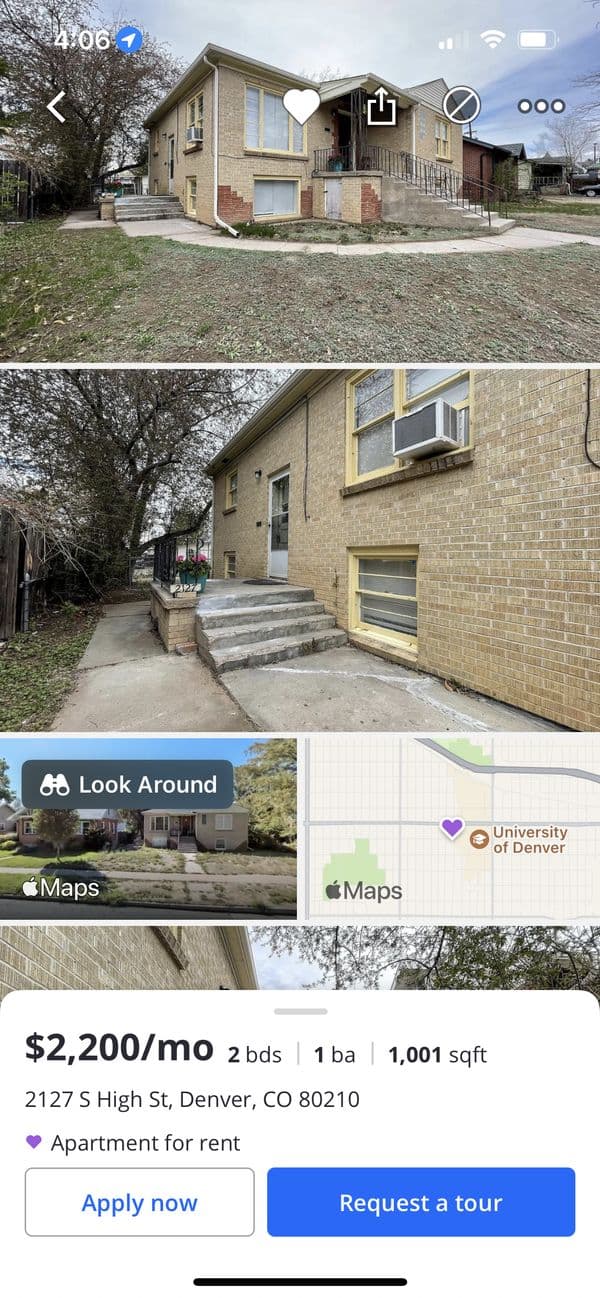Save this listing with the heart icon
Screen dimensions: 600x1298
301,106
